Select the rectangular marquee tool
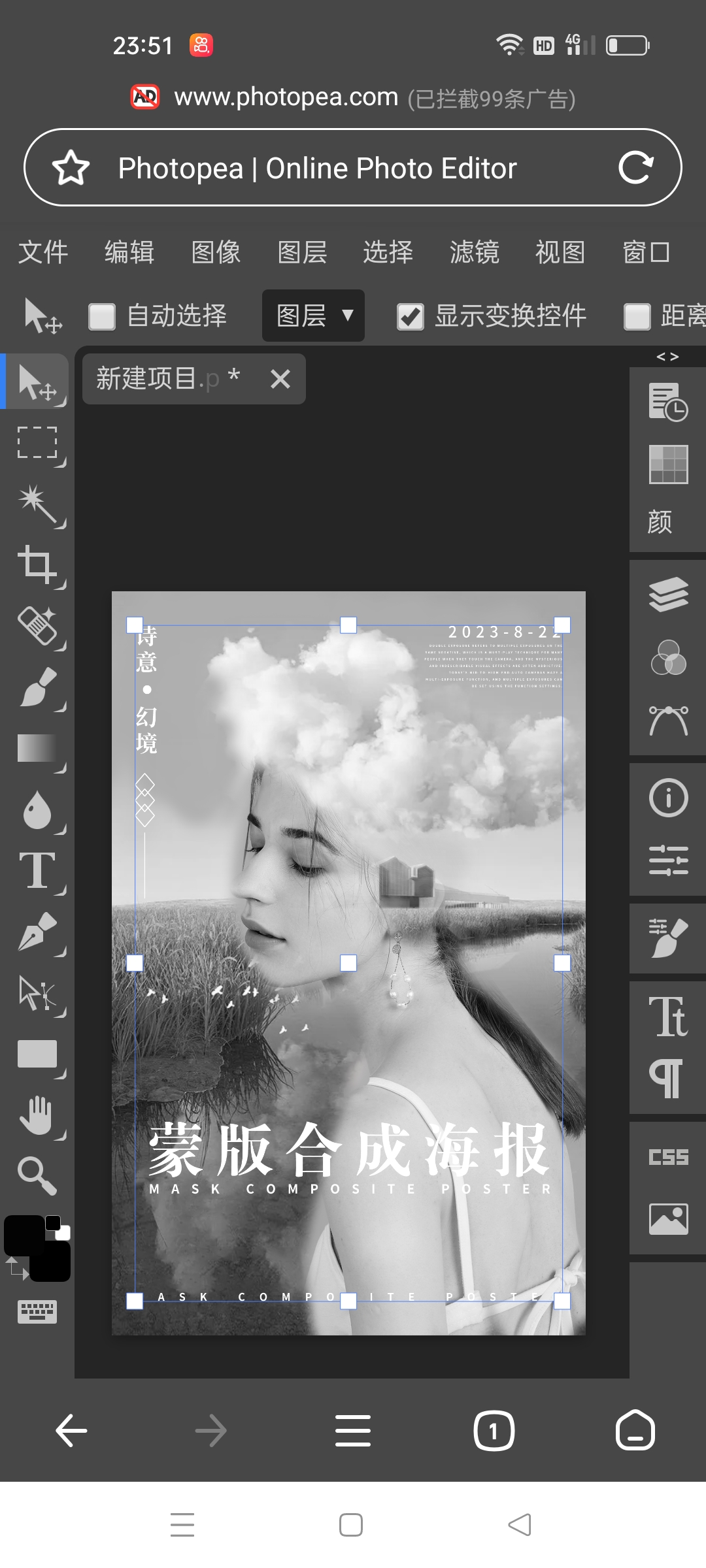The height and width of the screenshot is (1568, 706). (37, 442)
